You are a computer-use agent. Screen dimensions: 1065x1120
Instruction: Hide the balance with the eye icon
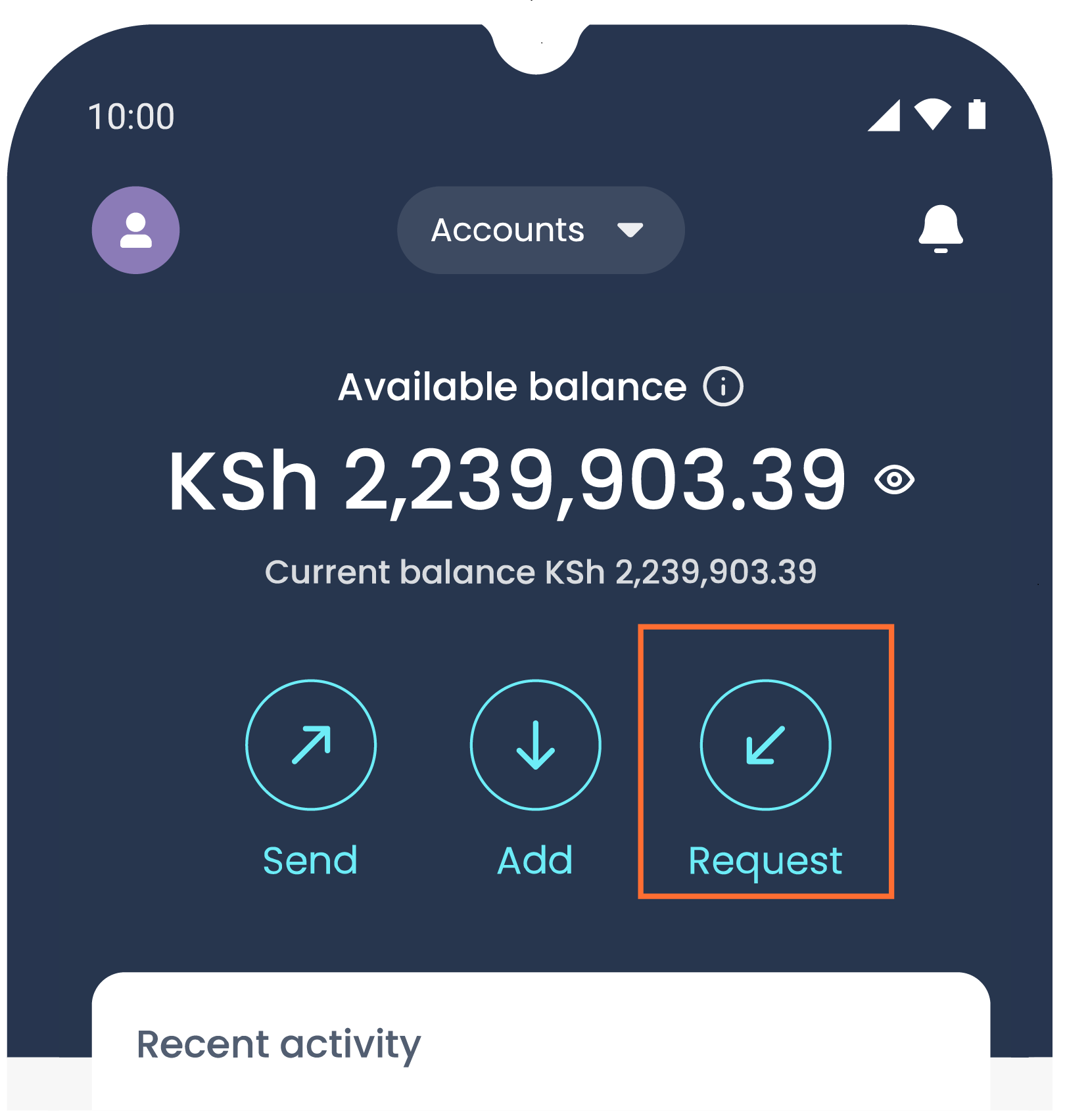(x=894, y=479)
